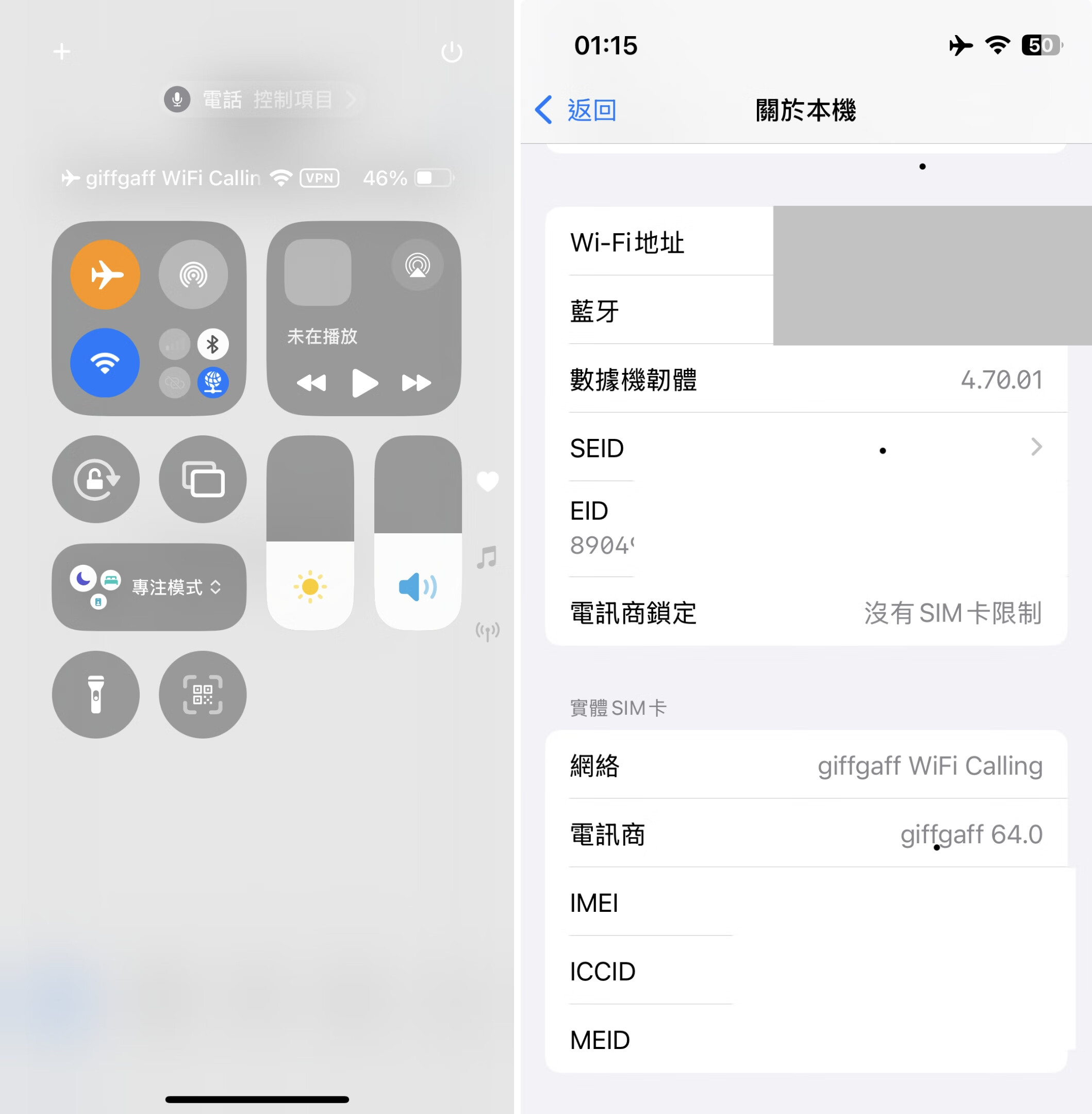The width and height of the screenshot is (1092, 1114).
Task: Open AirPlay output in the media tile
Action: 418,265
